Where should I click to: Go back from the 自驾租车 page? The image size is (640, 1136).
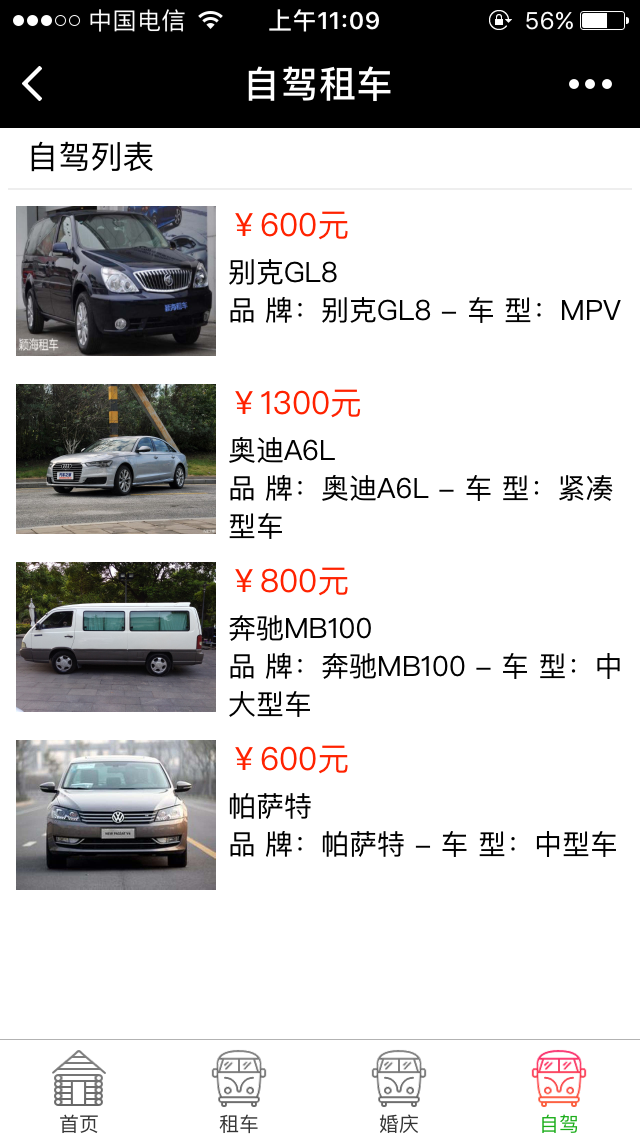(x=33, y=84)
